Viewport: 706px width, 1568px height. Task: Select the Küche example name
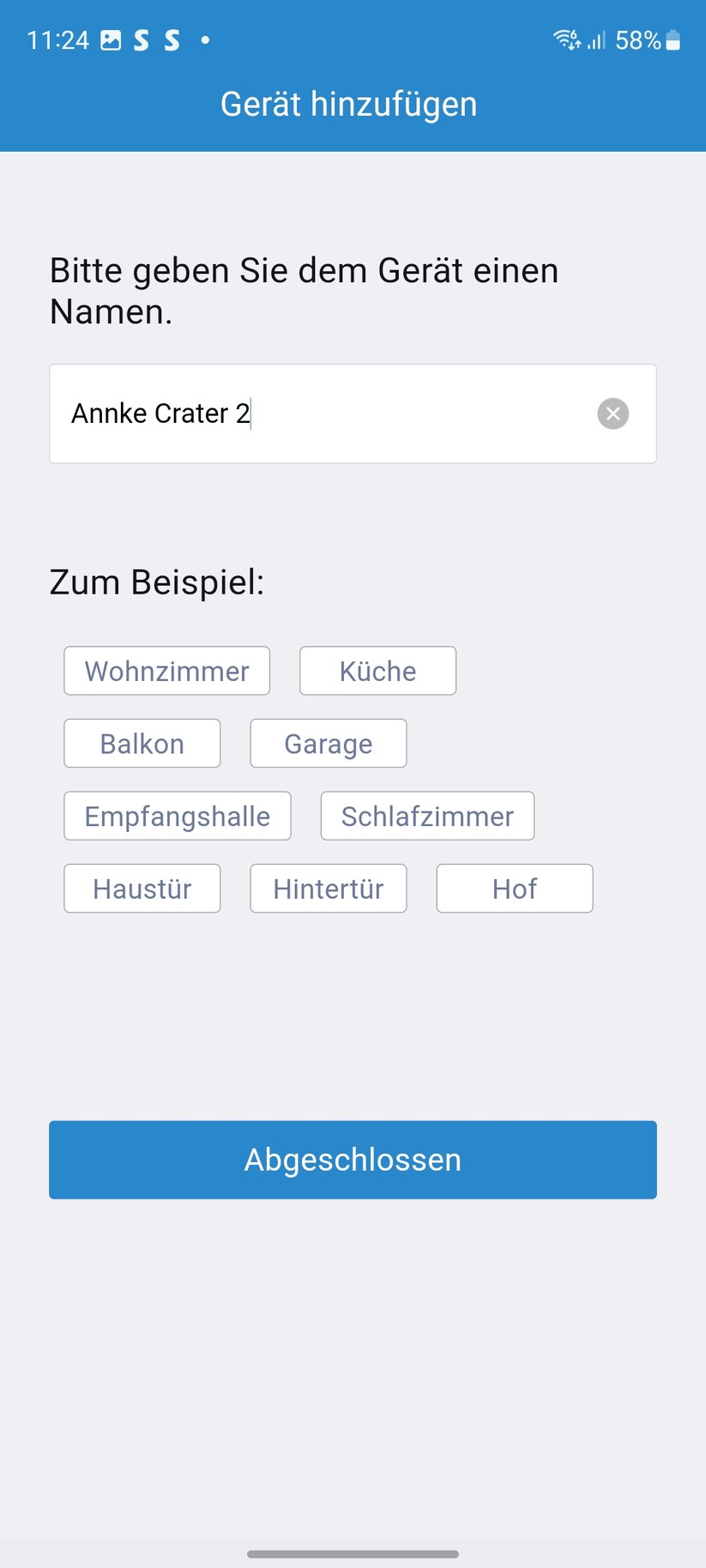coord(377,671)
